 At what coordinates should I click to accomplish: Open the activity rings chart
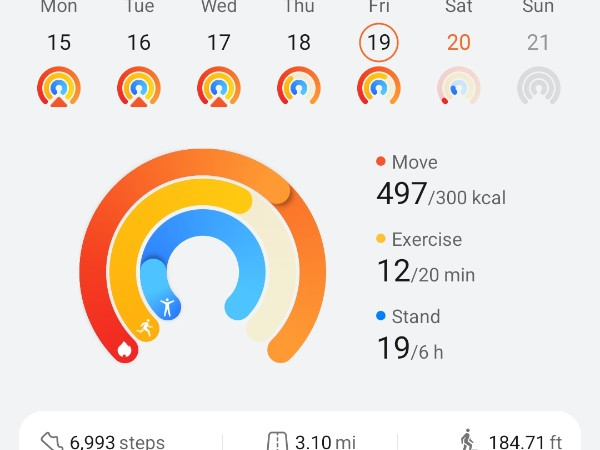coord(203,256)
